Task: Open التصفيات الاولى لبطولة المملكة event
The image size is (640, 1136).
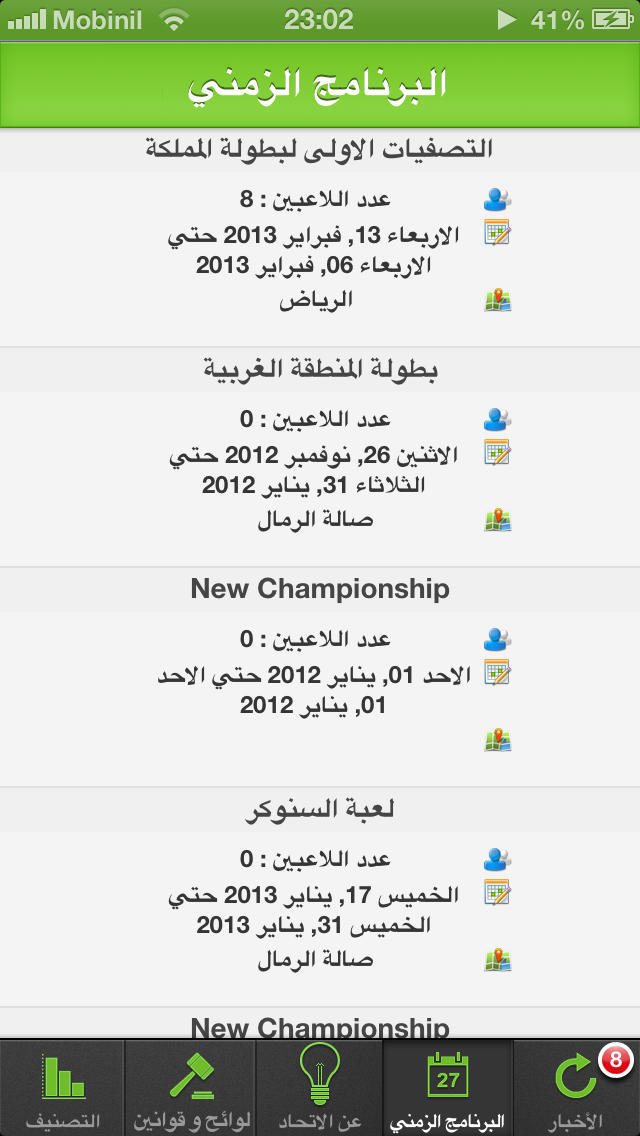Action: click(x=320, y=238)
